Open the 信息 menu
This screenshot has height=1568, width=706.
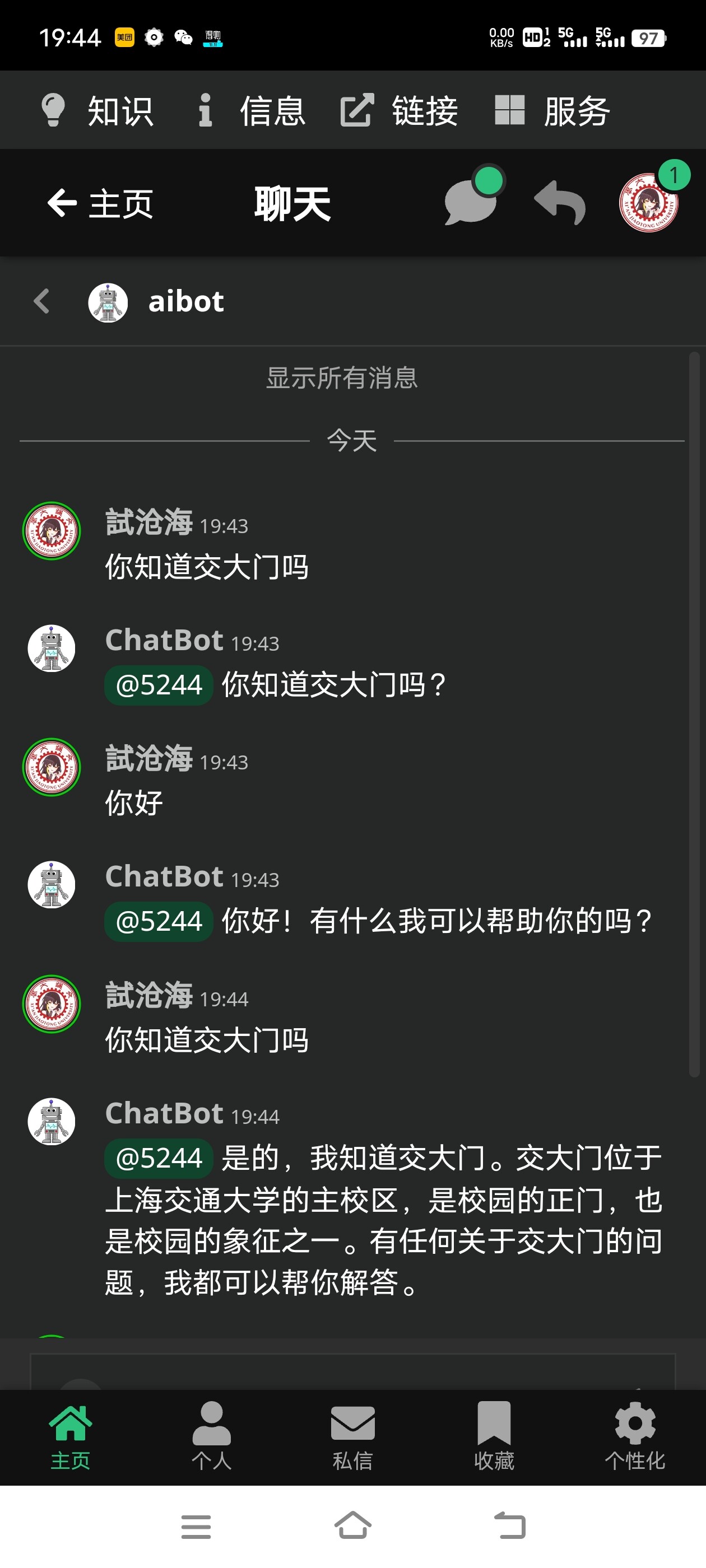[x=252, y=111]
